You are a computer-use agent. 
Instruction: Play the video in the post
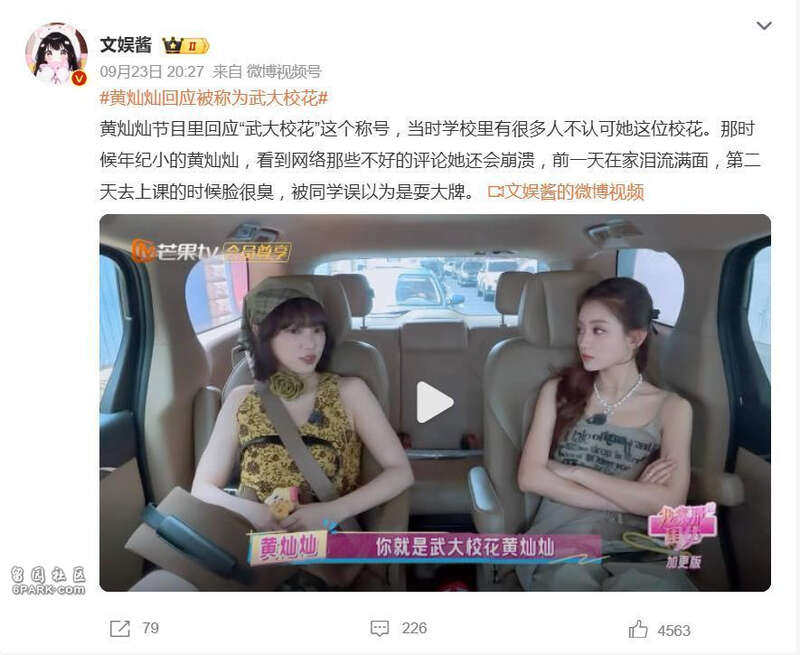[434, 402]
